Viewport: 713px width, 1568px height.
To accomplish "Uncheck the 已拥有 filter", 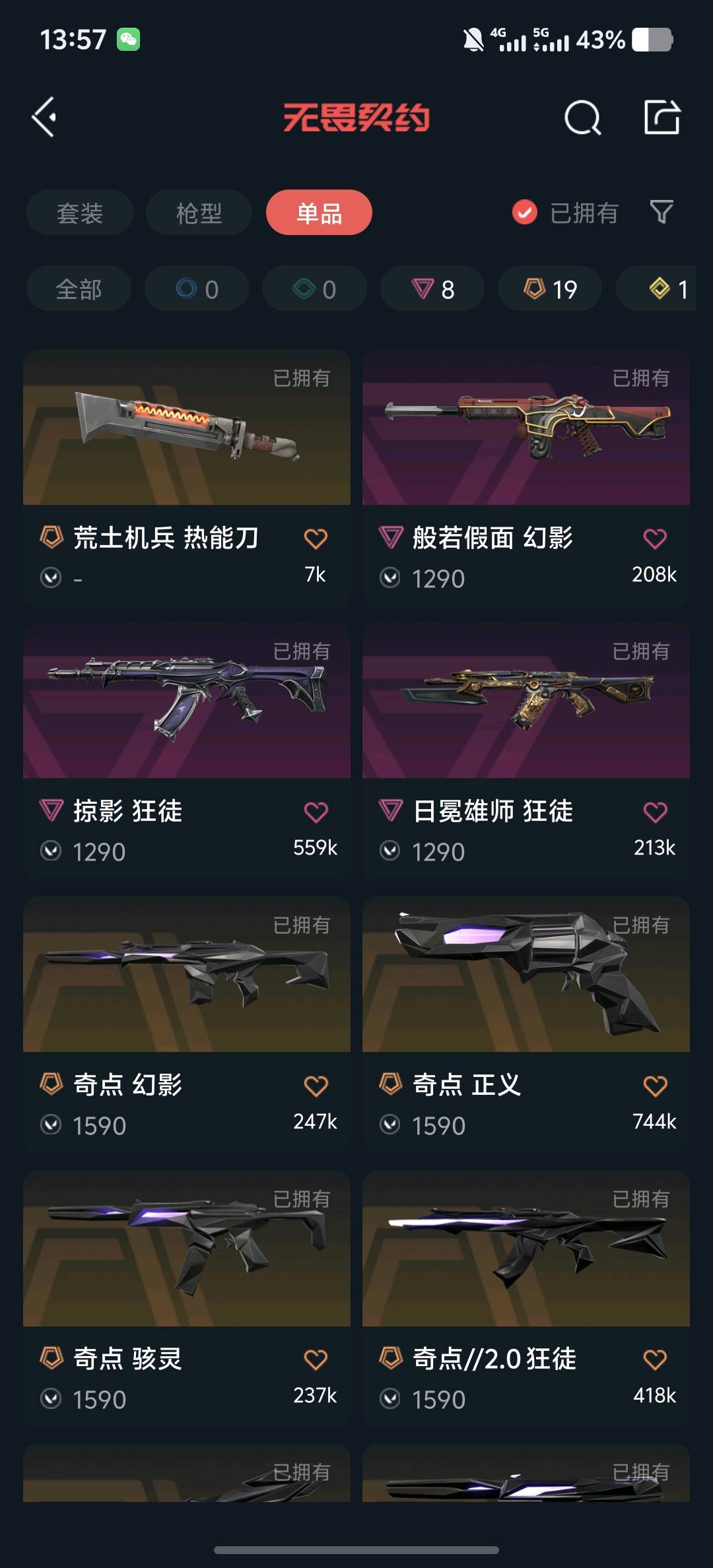I will [565, 212].
